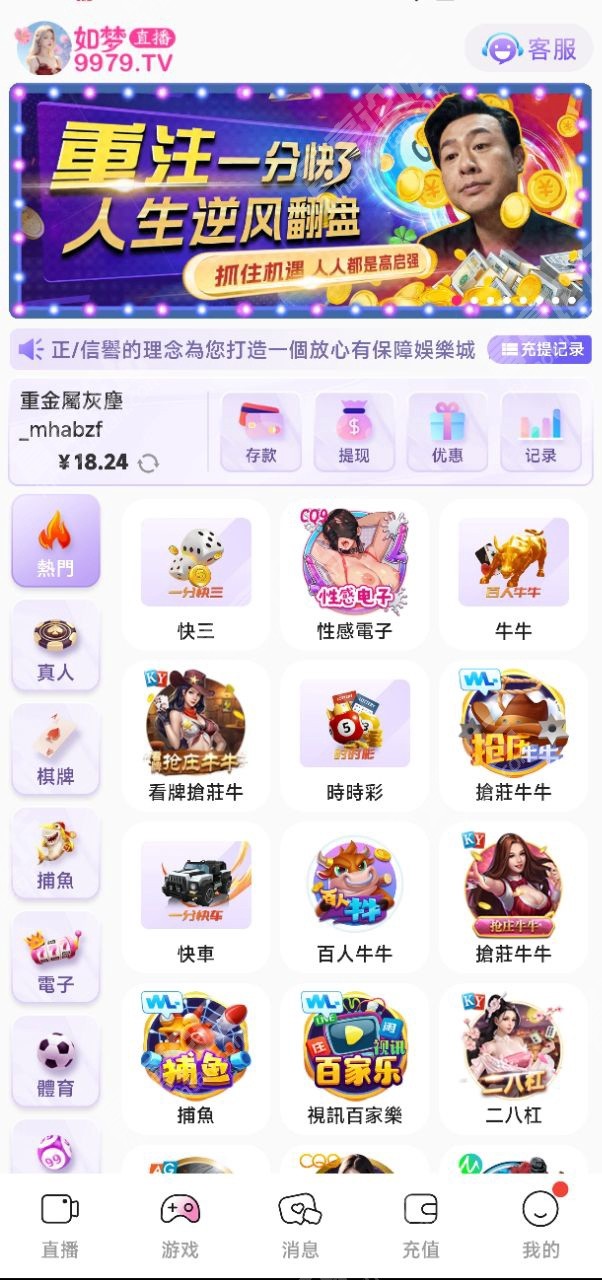Screen dimensions: 602x1280
Task: Switch to the 充值 tab
Action: point(420,1226)
